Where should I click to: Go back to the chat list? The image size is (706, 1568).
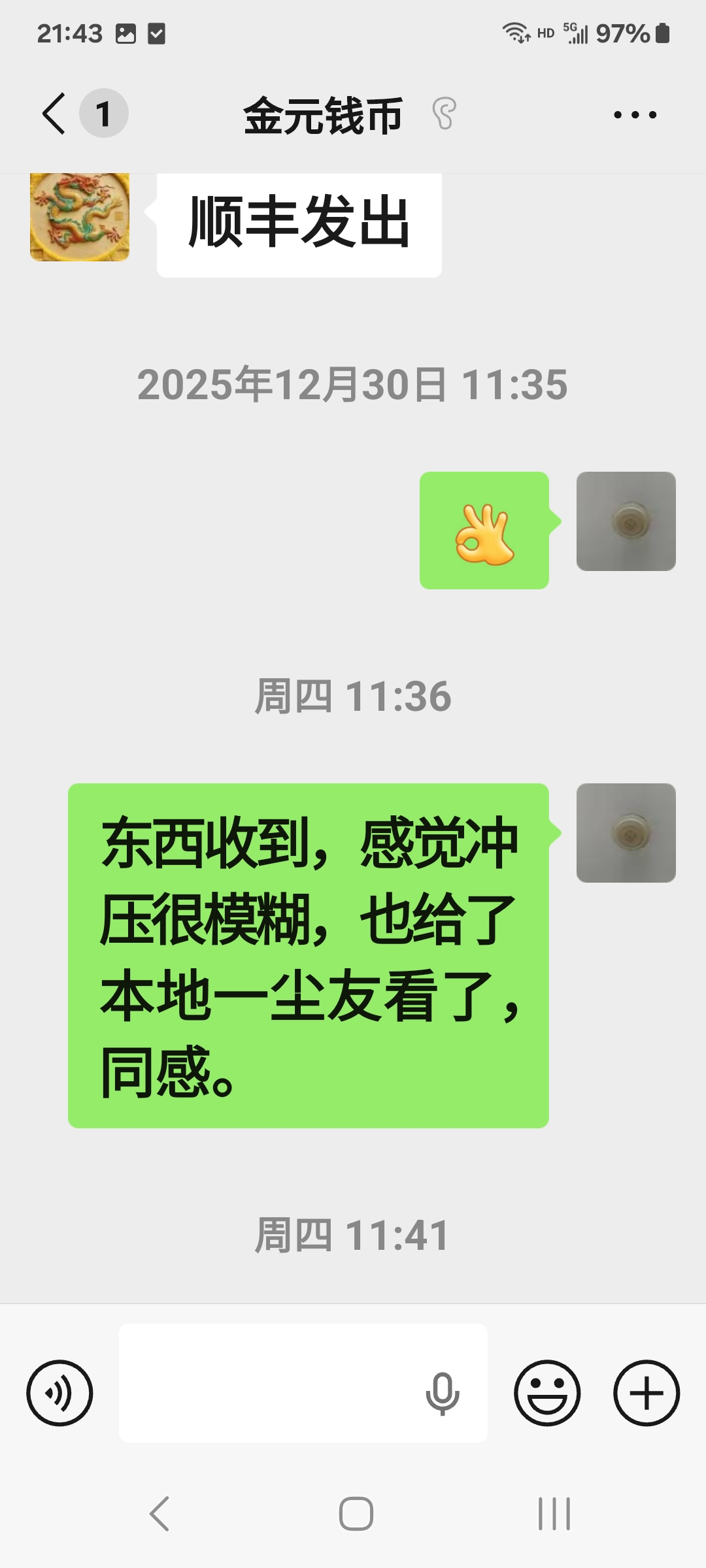coord(55,114)
